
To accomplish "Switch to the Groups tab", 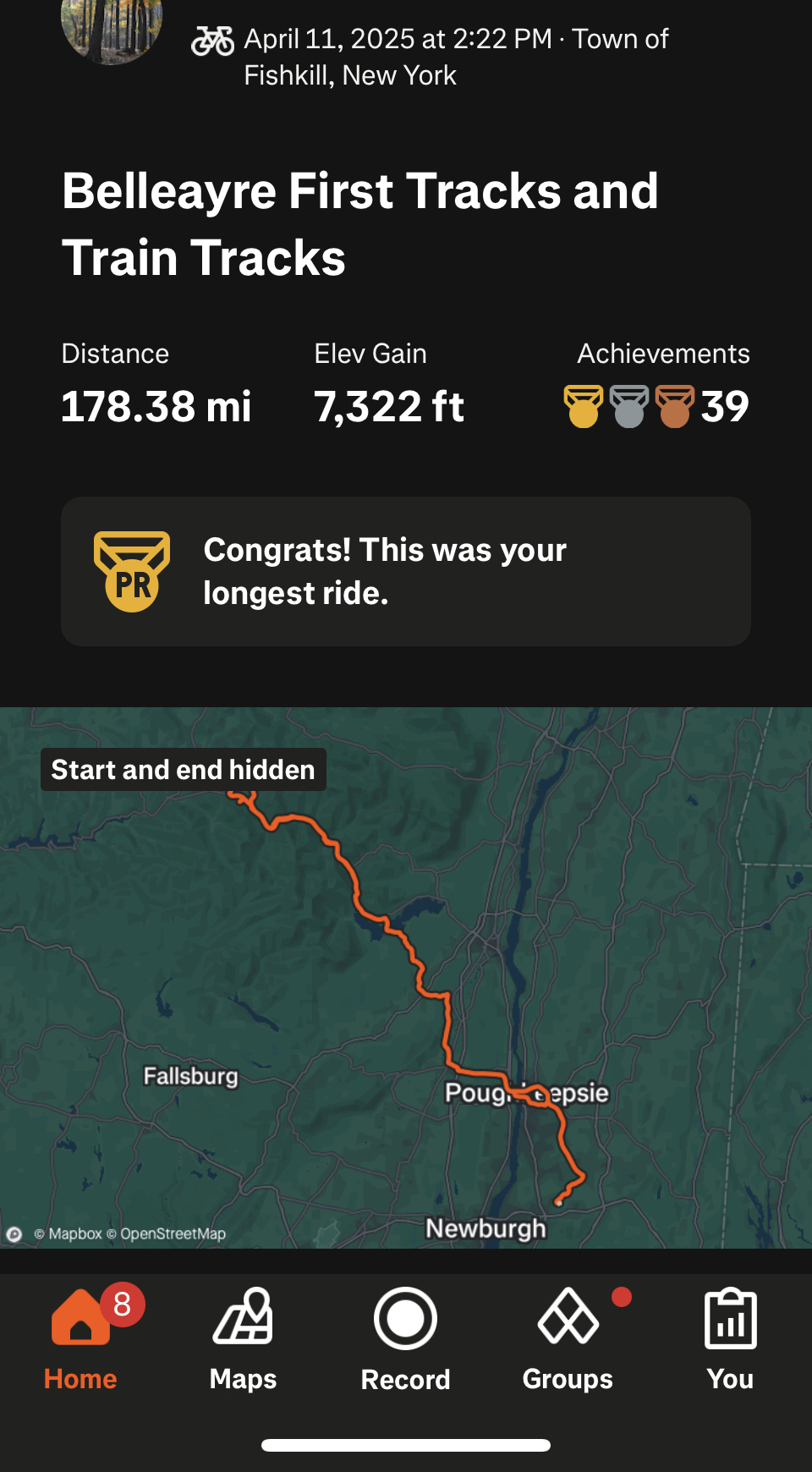I will [x=568, y=1338].
